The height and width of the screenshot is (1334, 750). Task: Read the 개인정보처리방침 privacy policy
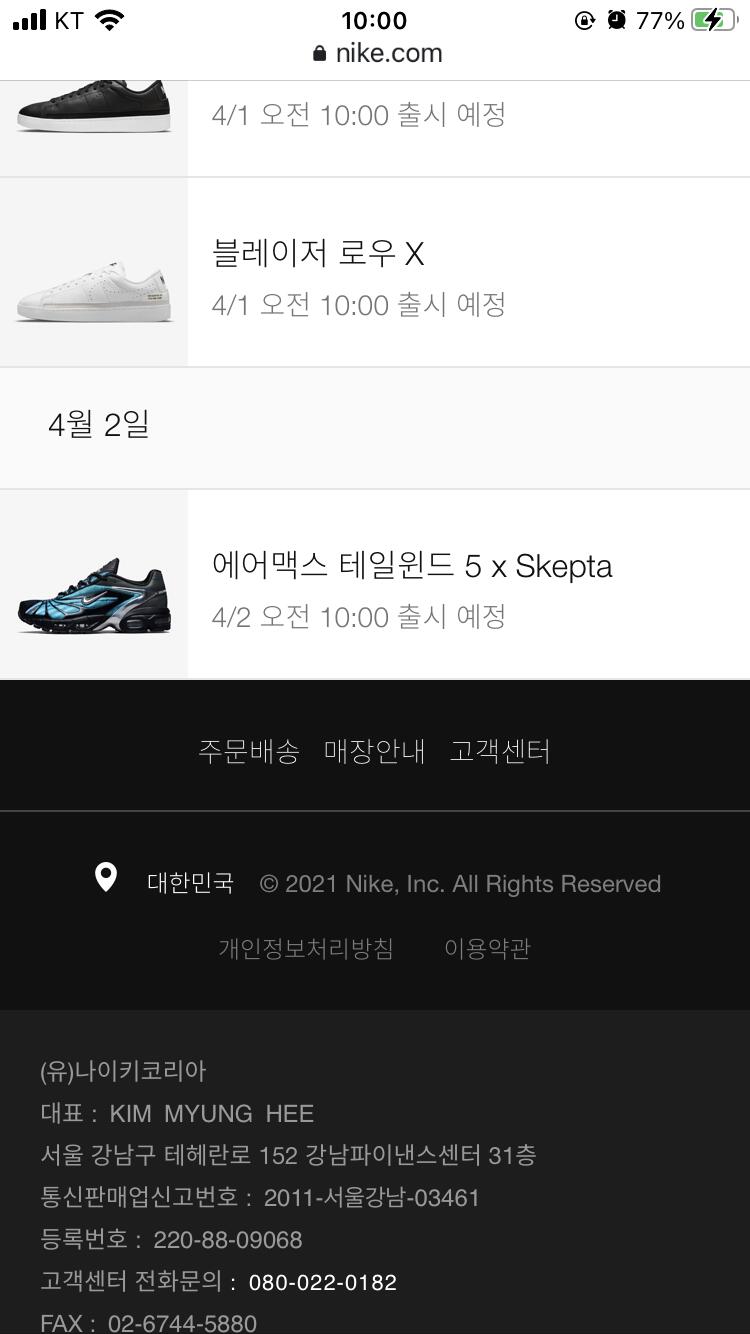[306, 948]
